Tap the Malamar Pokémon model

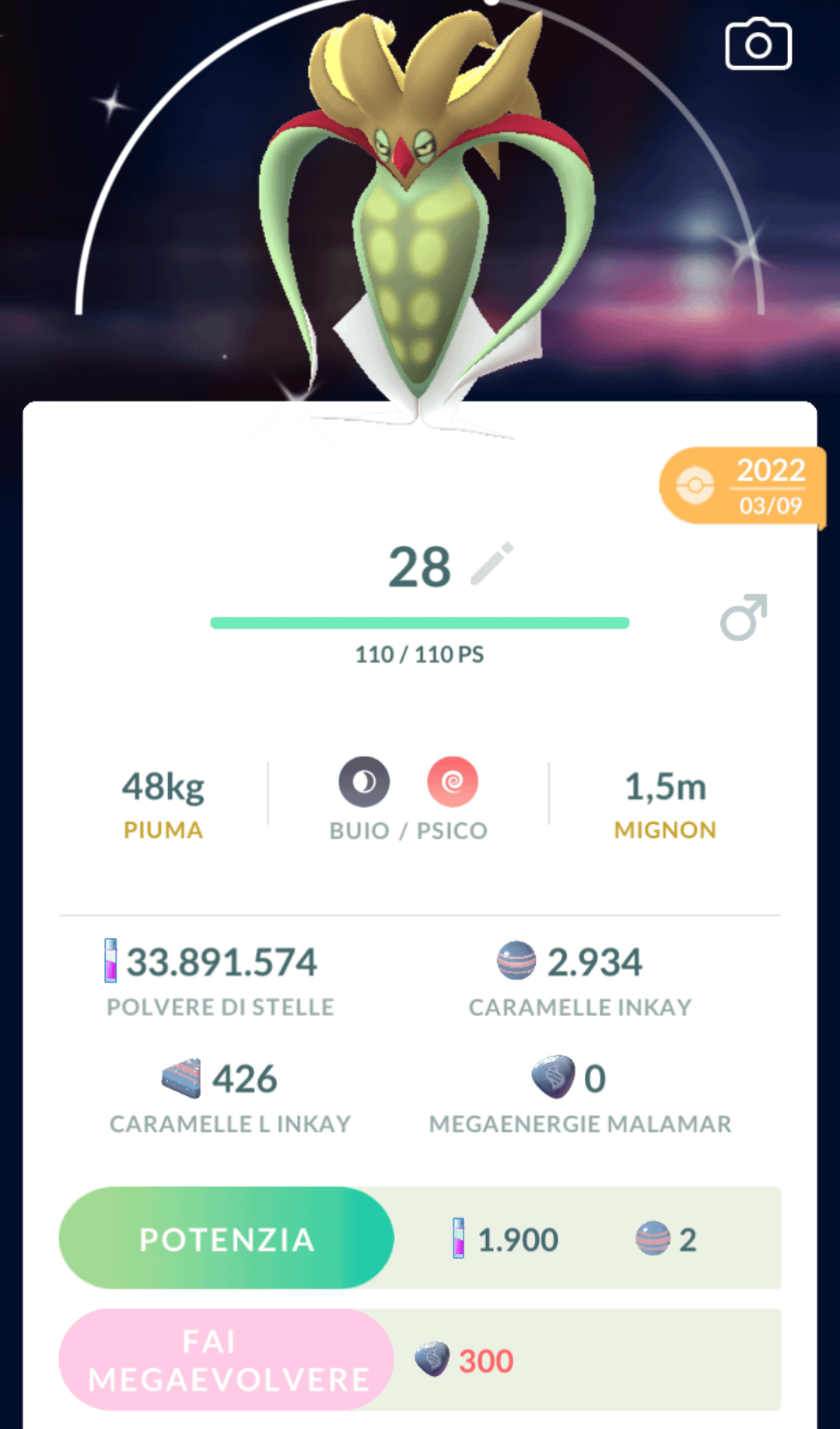point(420,233)
